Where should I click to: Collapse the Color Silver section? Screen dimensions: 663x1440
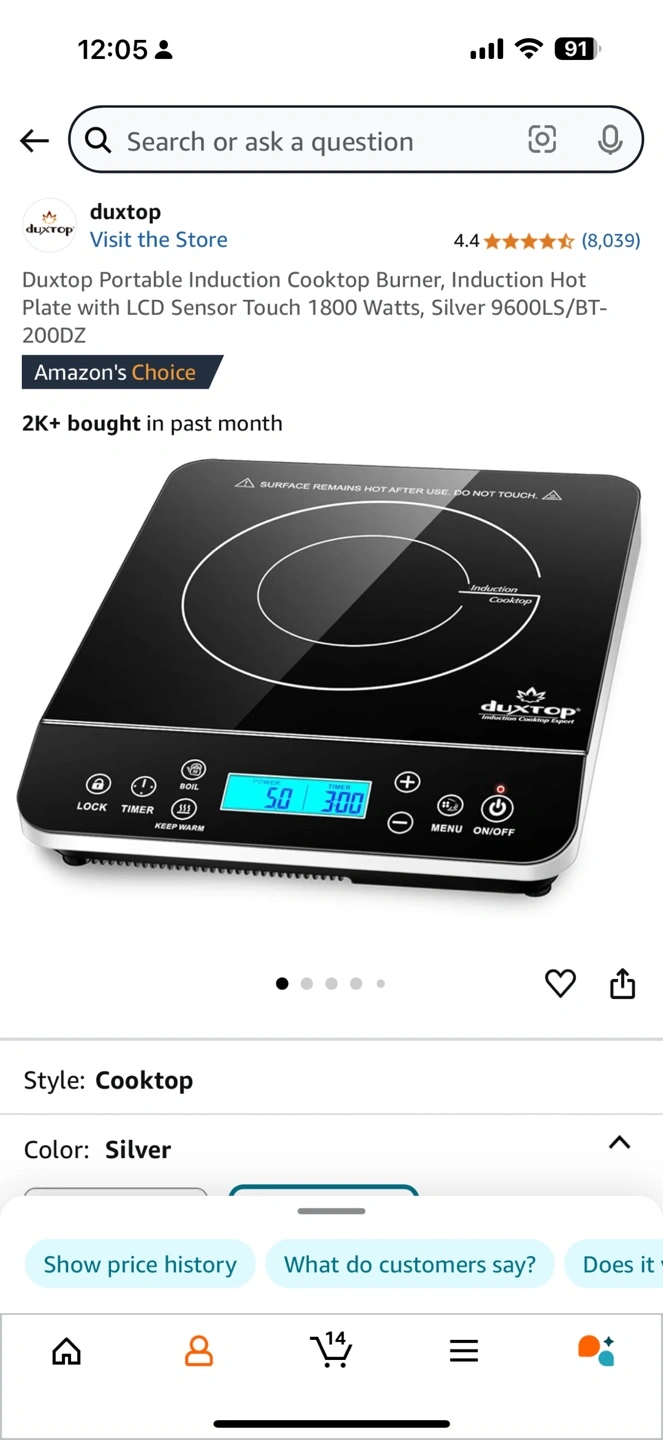[x=619, y=1143]
